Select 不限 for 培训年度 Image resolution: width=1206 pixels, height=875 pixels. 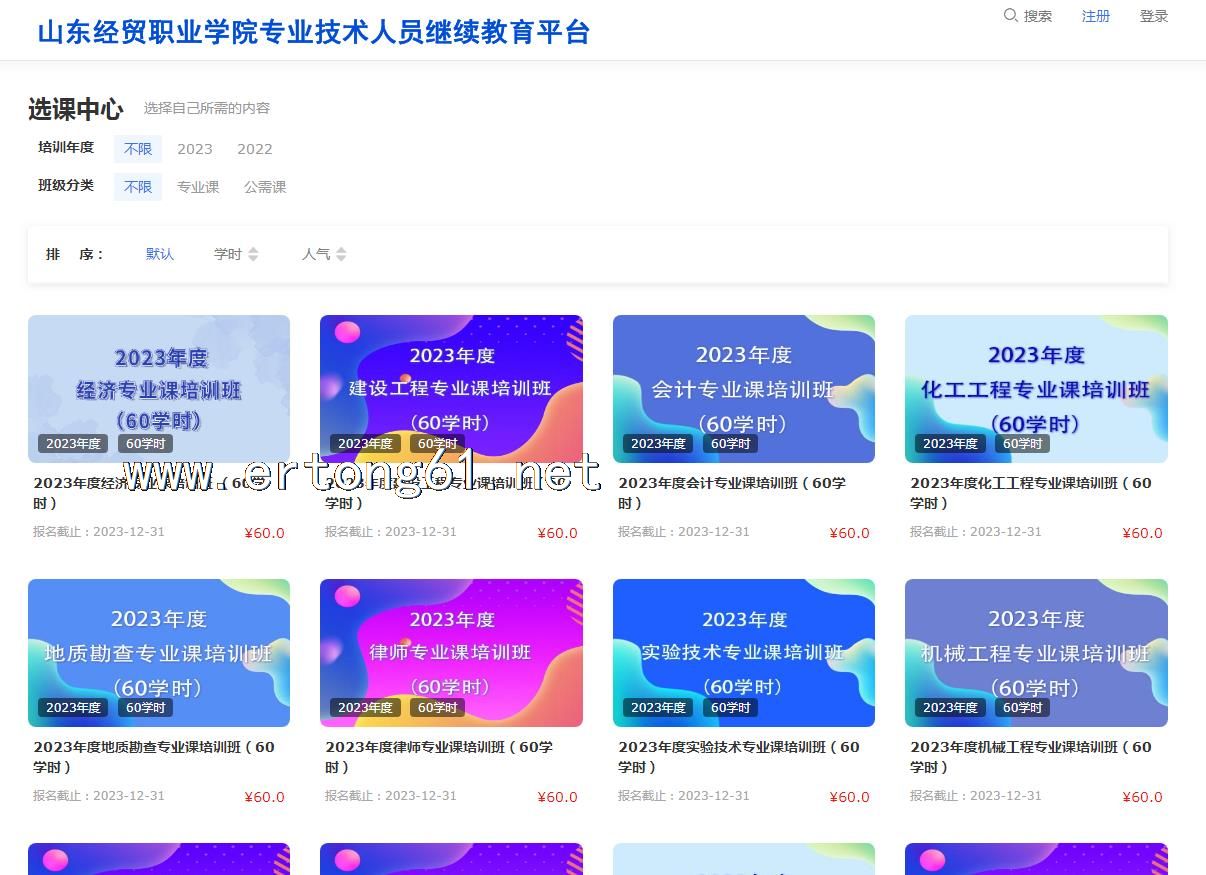click(x=138, y=149)
